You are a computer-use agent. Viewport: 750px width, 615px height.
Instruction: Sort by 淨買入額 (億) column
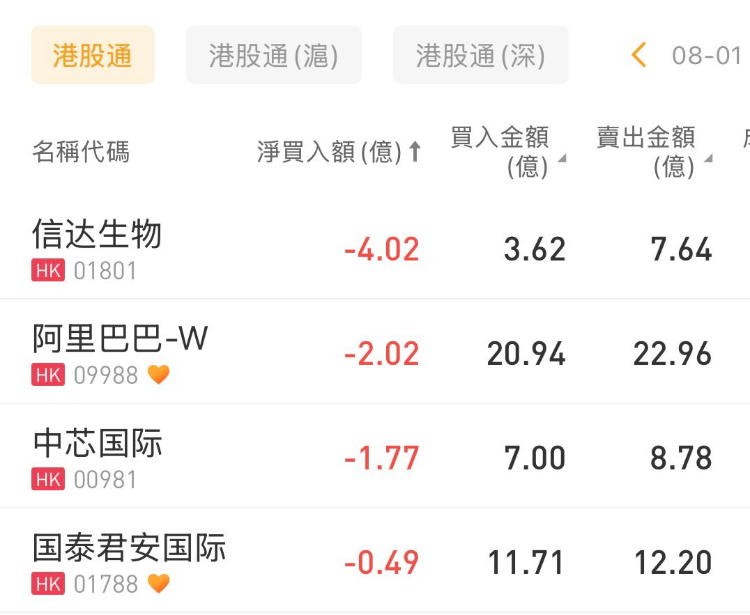pyautogui.click(x=339, y=152)
